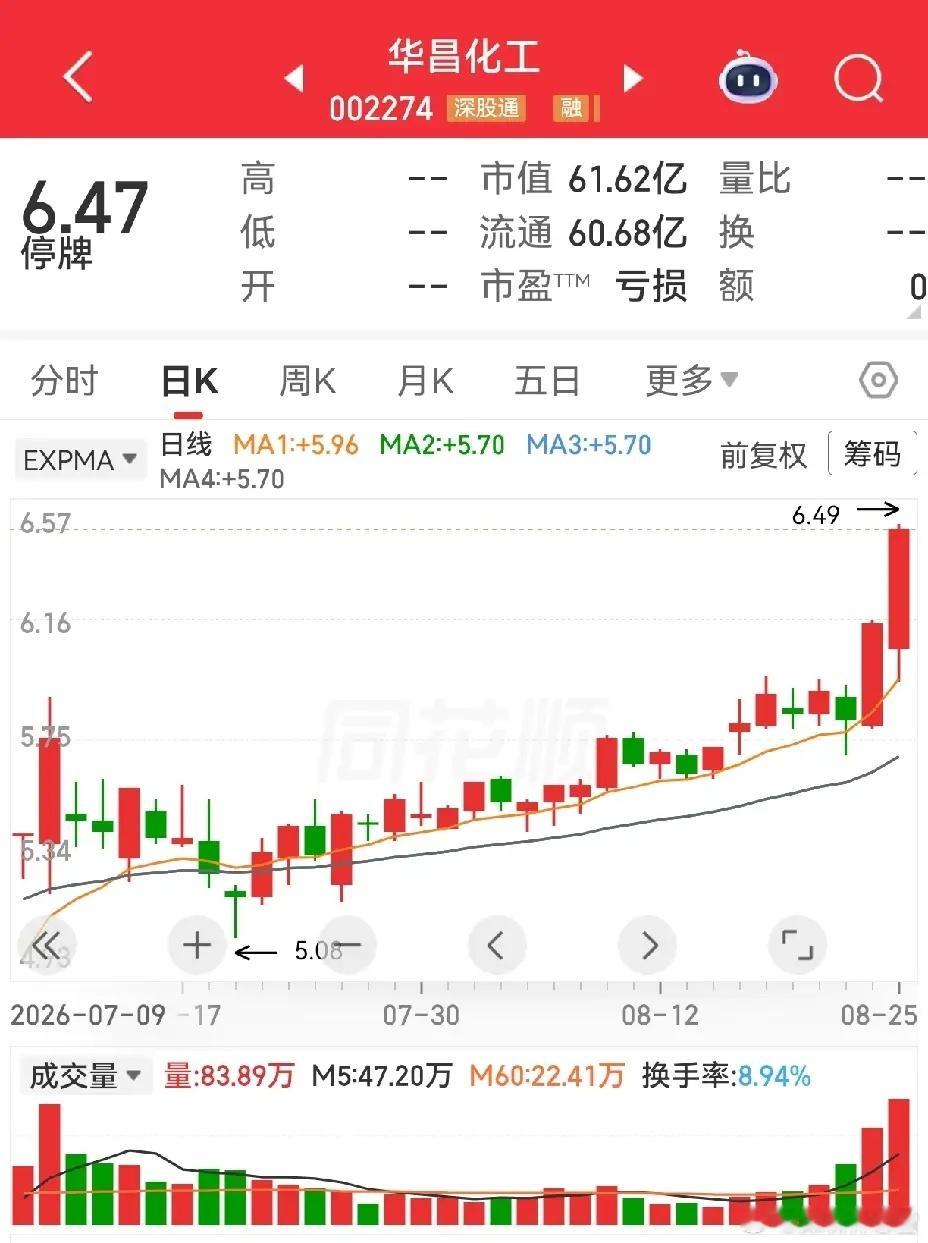This screenshot has height=1243, width=928.
Task: Open chart settings hexagon icon
Action: point(878,381)
